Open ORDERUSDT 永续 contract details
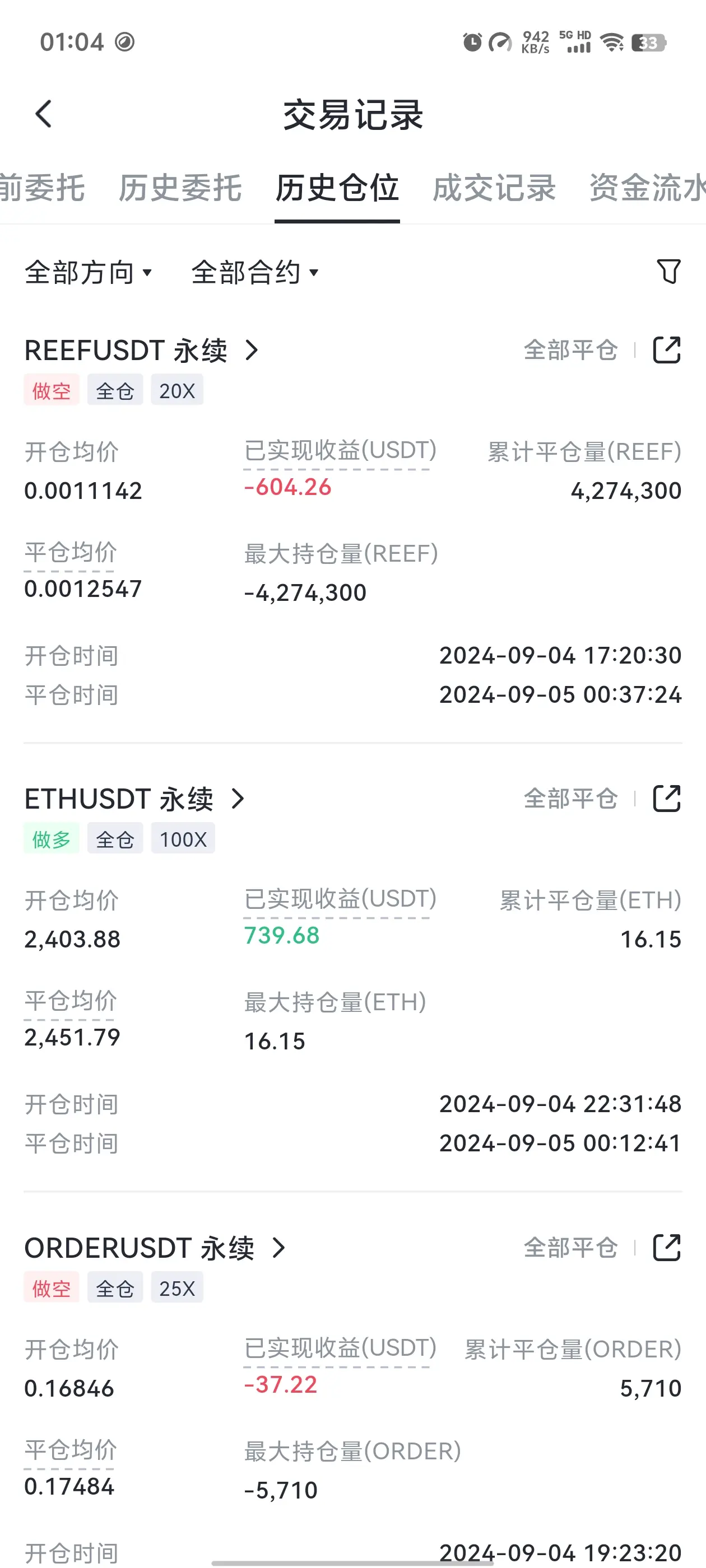This screenshot has width=706, height=1568. pyautogui.click(x=155, y=1248)
